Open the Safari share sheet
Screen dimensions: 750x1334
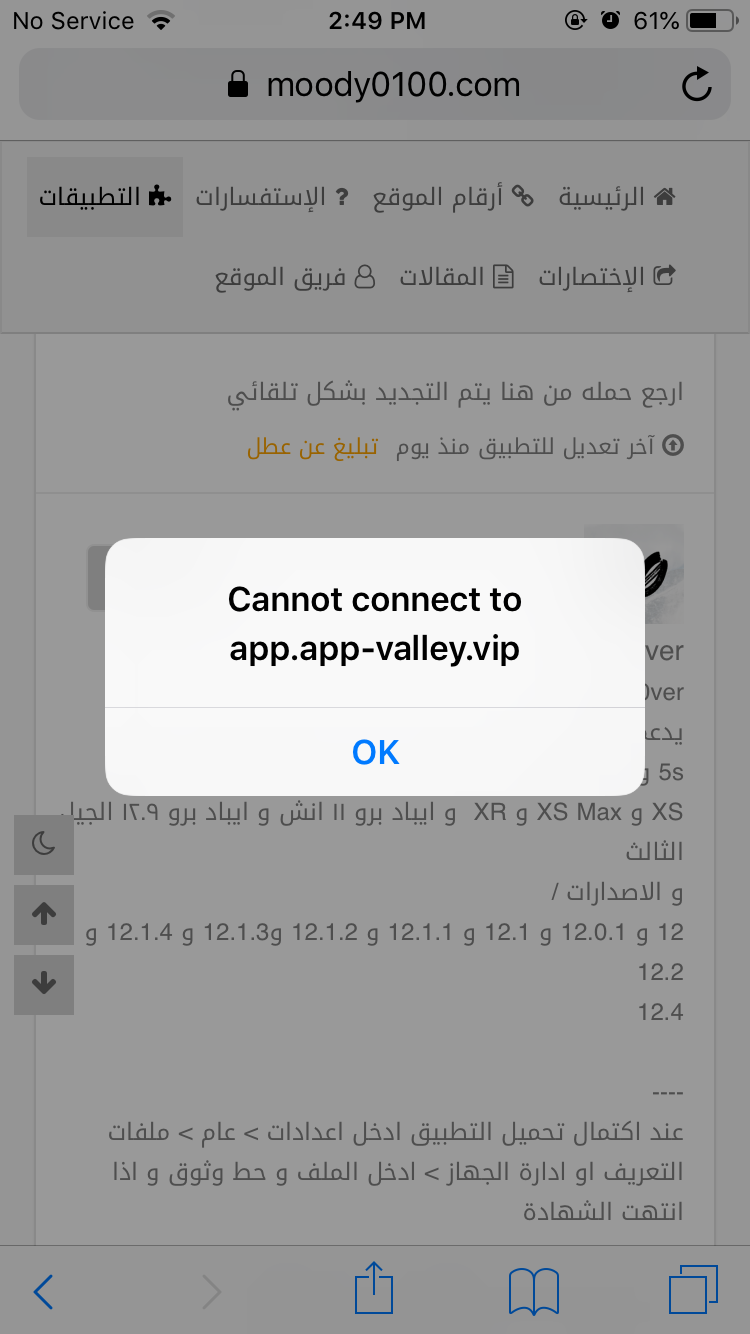(374, 1288)
